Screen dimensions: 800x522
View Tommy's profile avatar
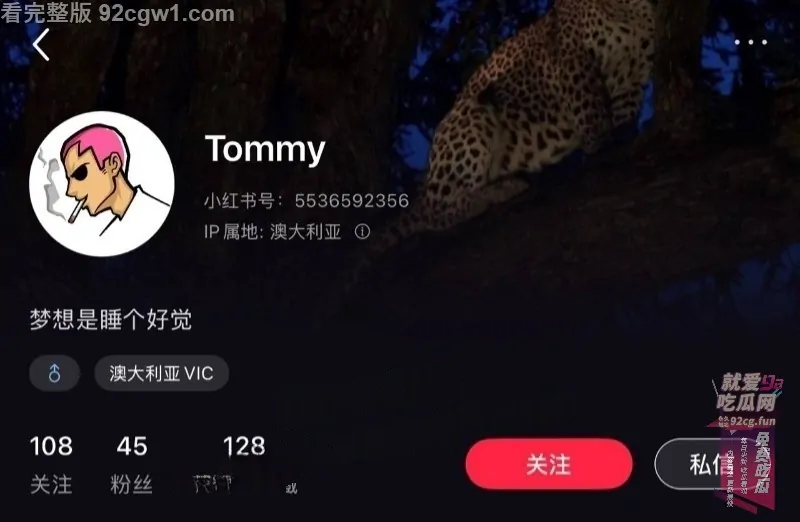pyautogui.click(x=102, y=184)
